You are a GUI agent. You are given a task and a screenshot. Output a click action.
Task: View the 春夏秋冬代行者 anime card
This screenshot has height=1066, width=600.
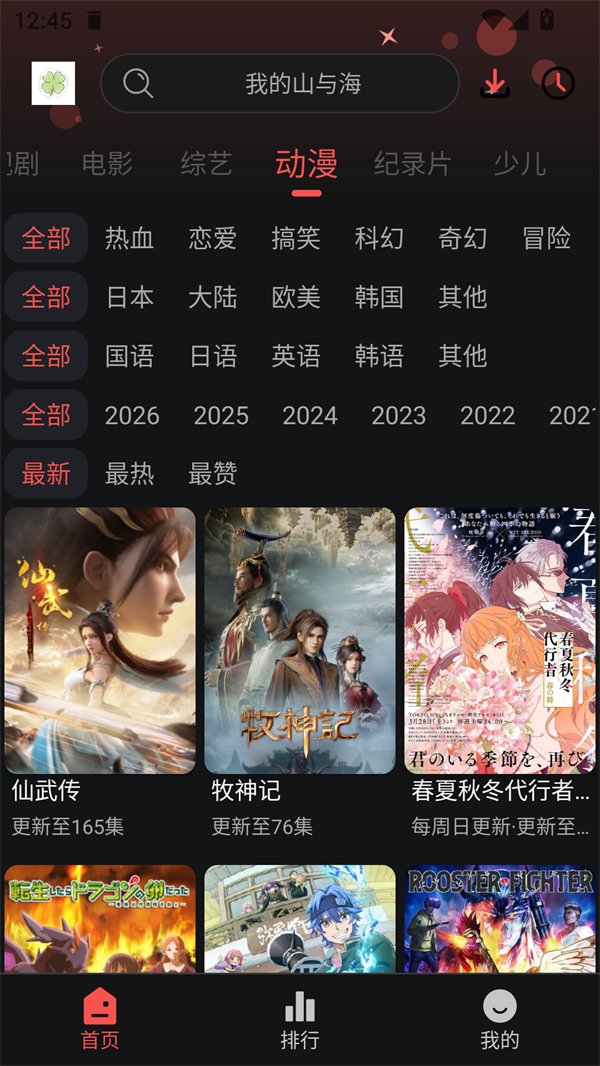(500, 640)
